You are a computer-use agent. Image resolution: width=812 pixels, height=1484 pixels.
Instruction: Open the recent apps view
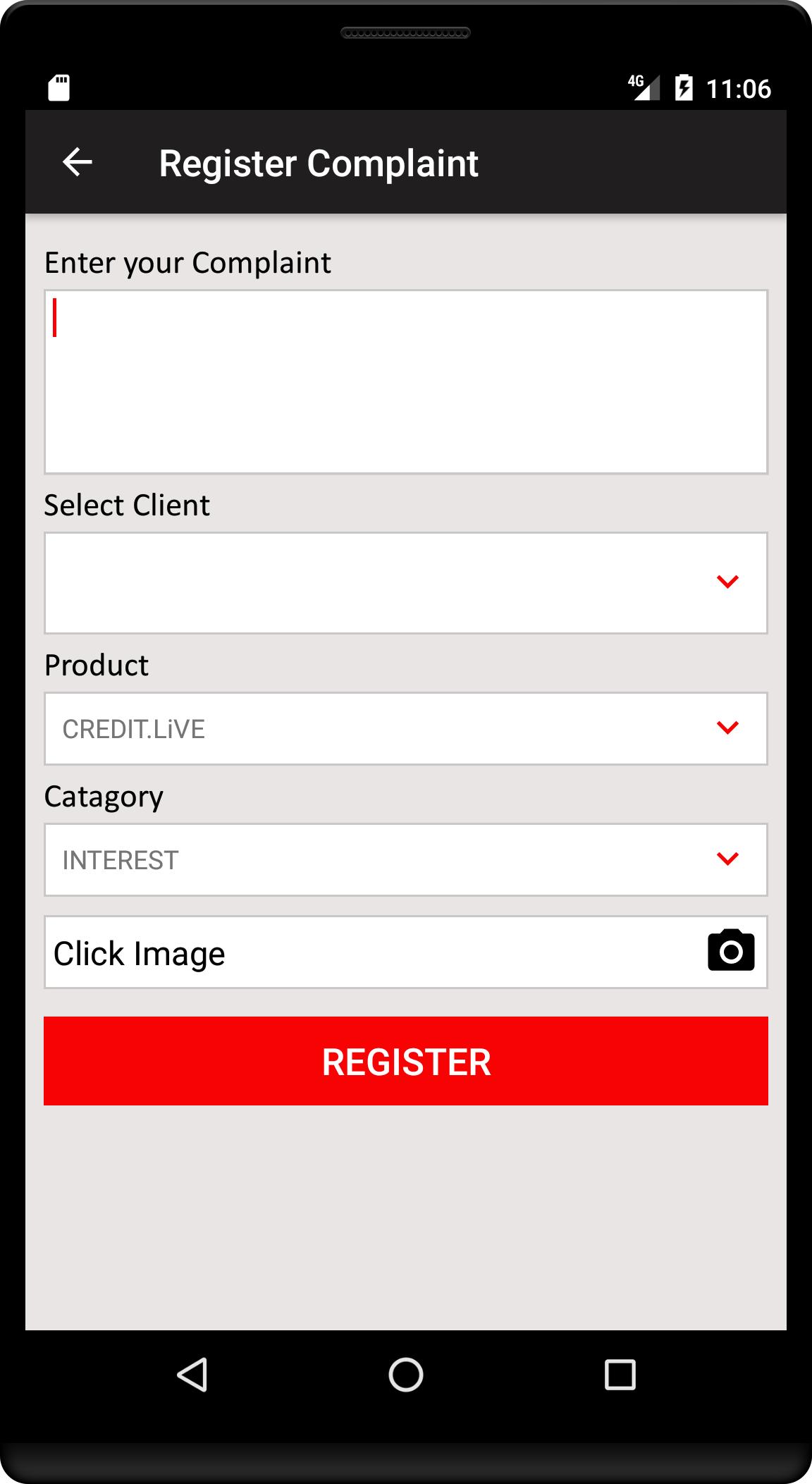coord(620,1374)
